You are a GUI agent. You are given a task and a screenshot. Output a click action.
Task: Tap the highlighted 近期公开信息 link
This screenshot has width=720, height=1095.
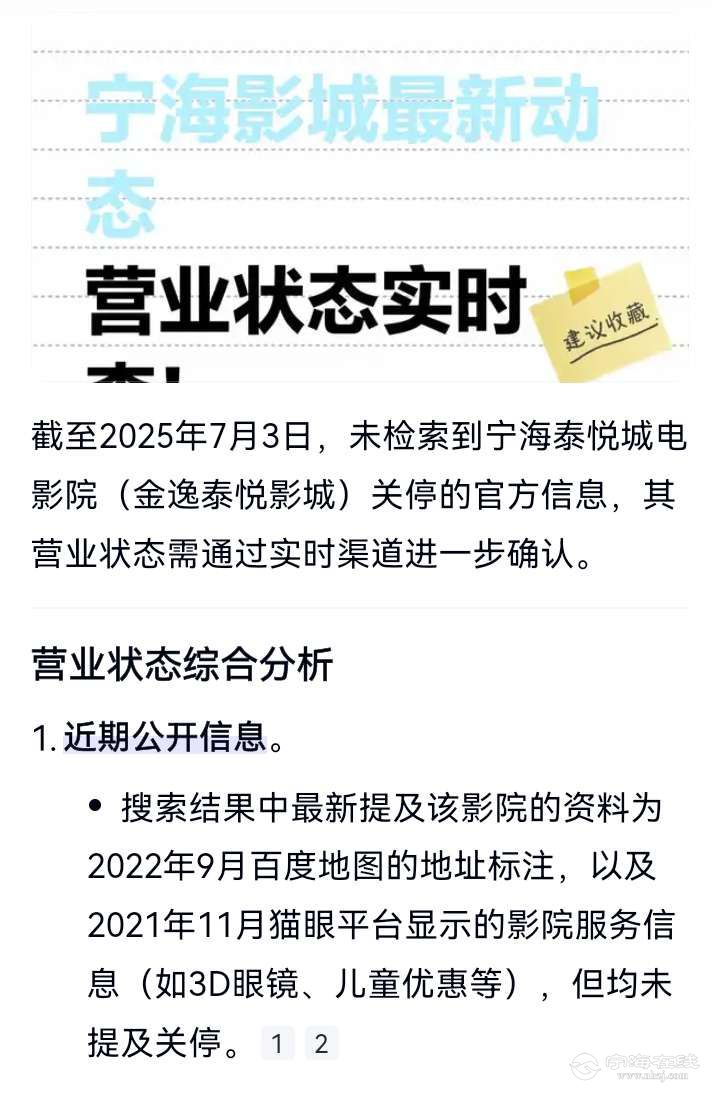165,737
